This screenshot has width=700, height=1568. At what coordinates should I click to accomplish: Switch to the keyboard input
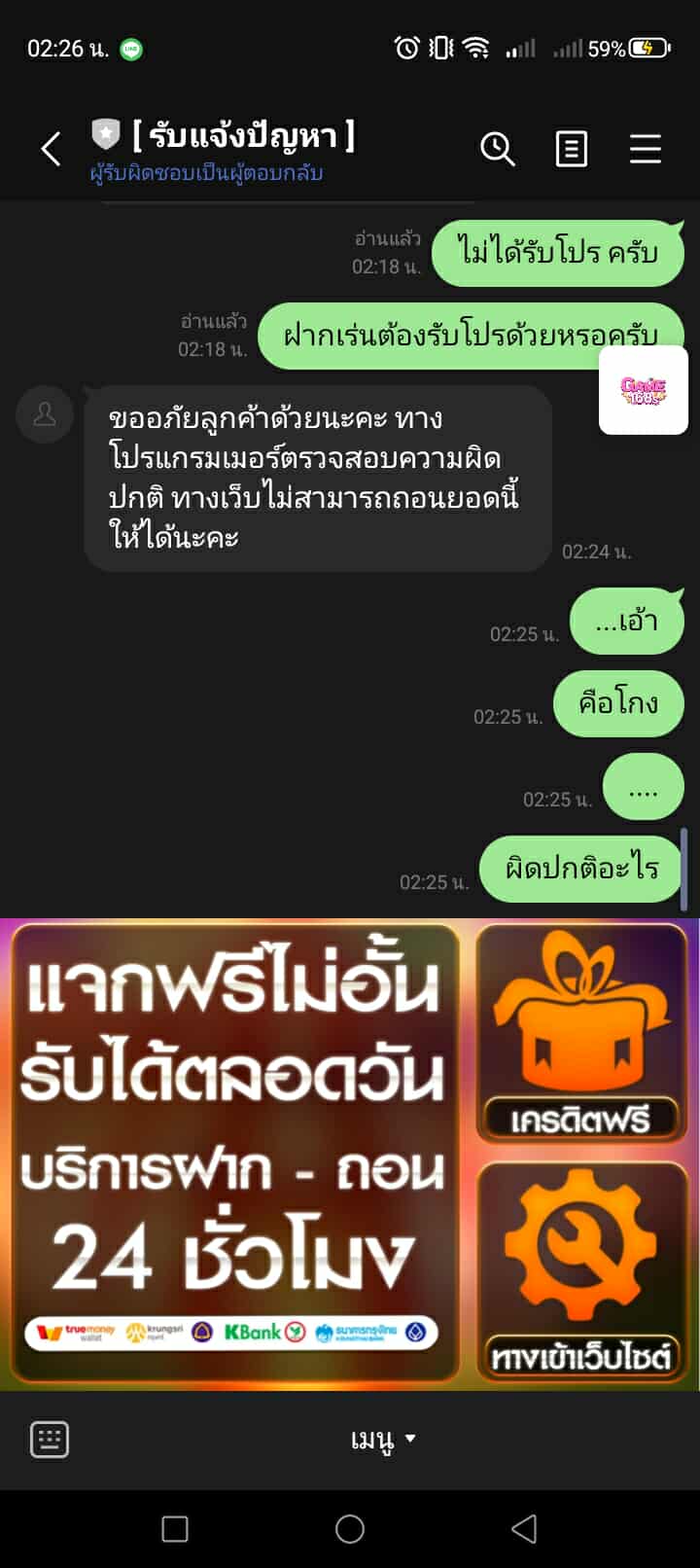point(50,1439)
